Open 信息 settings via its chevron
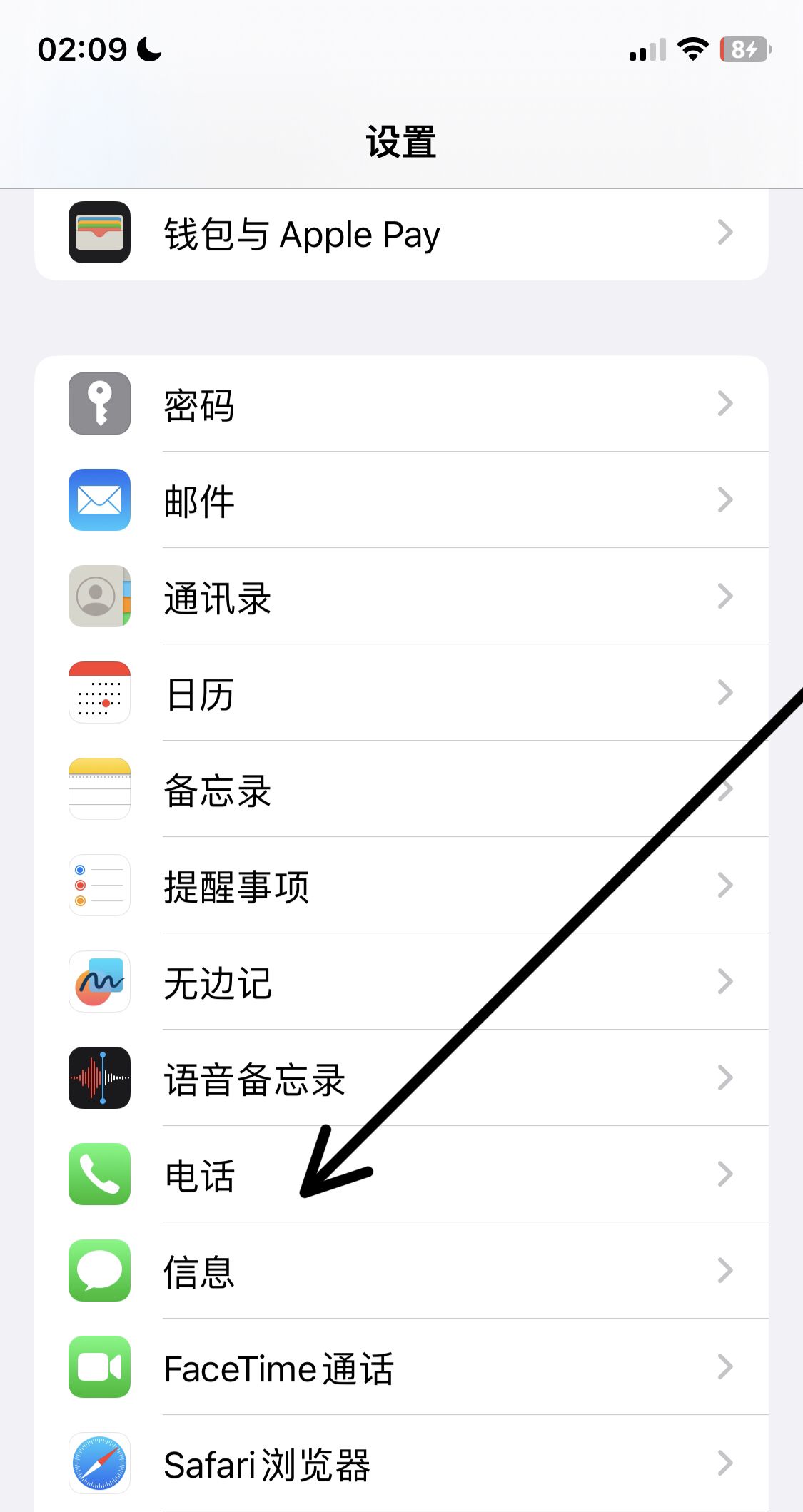 tap(725, 1271)
